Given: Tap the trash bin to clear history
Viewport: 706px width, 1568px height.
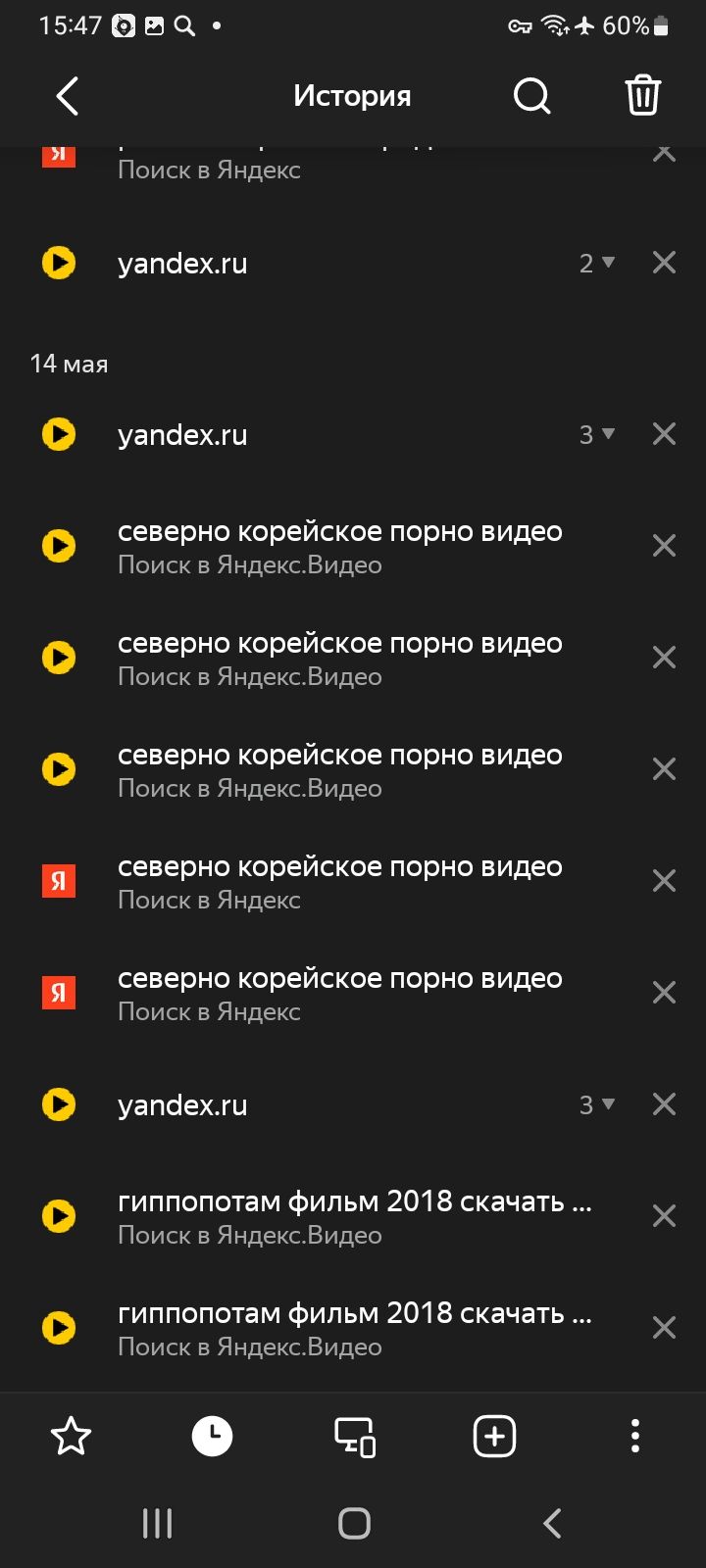Looking at the screenshot, I should pyautogui.click(x=642, y=96).
